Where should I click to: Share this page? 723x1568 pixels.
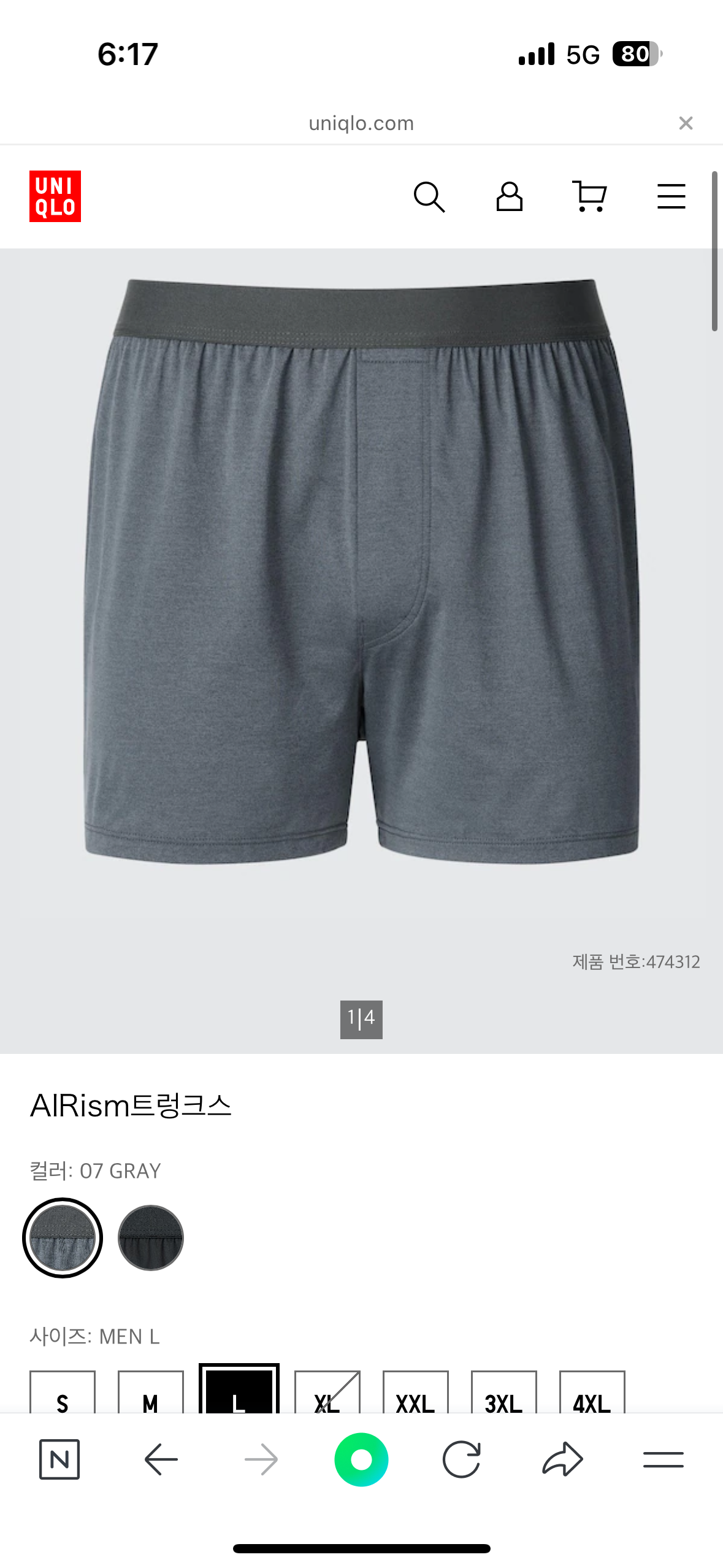pyautogui.click(x=562, y=1459)
